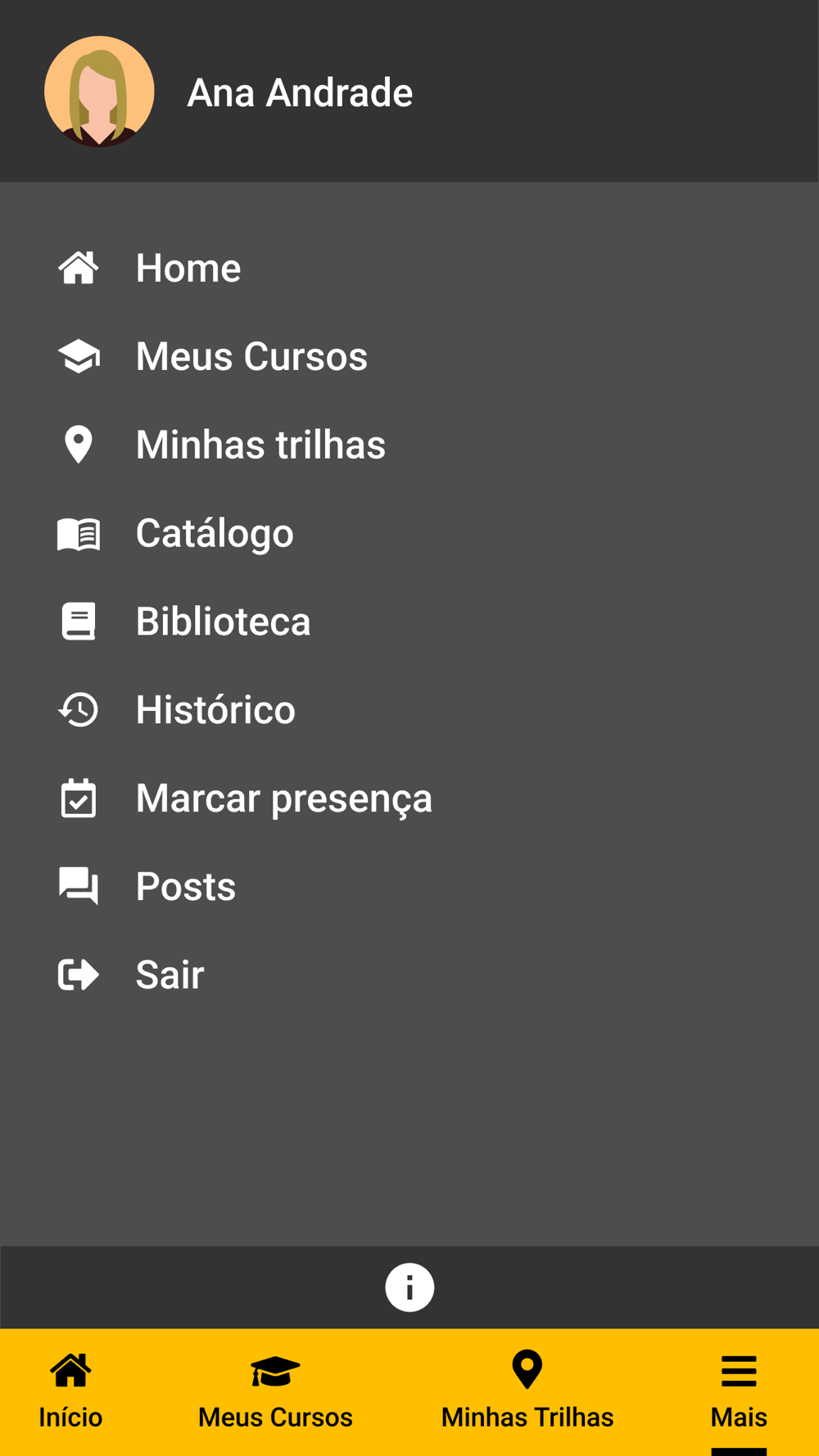This screenshot has height=1456, width=819.
Task: Open Posts
Action: pos(186,887)
